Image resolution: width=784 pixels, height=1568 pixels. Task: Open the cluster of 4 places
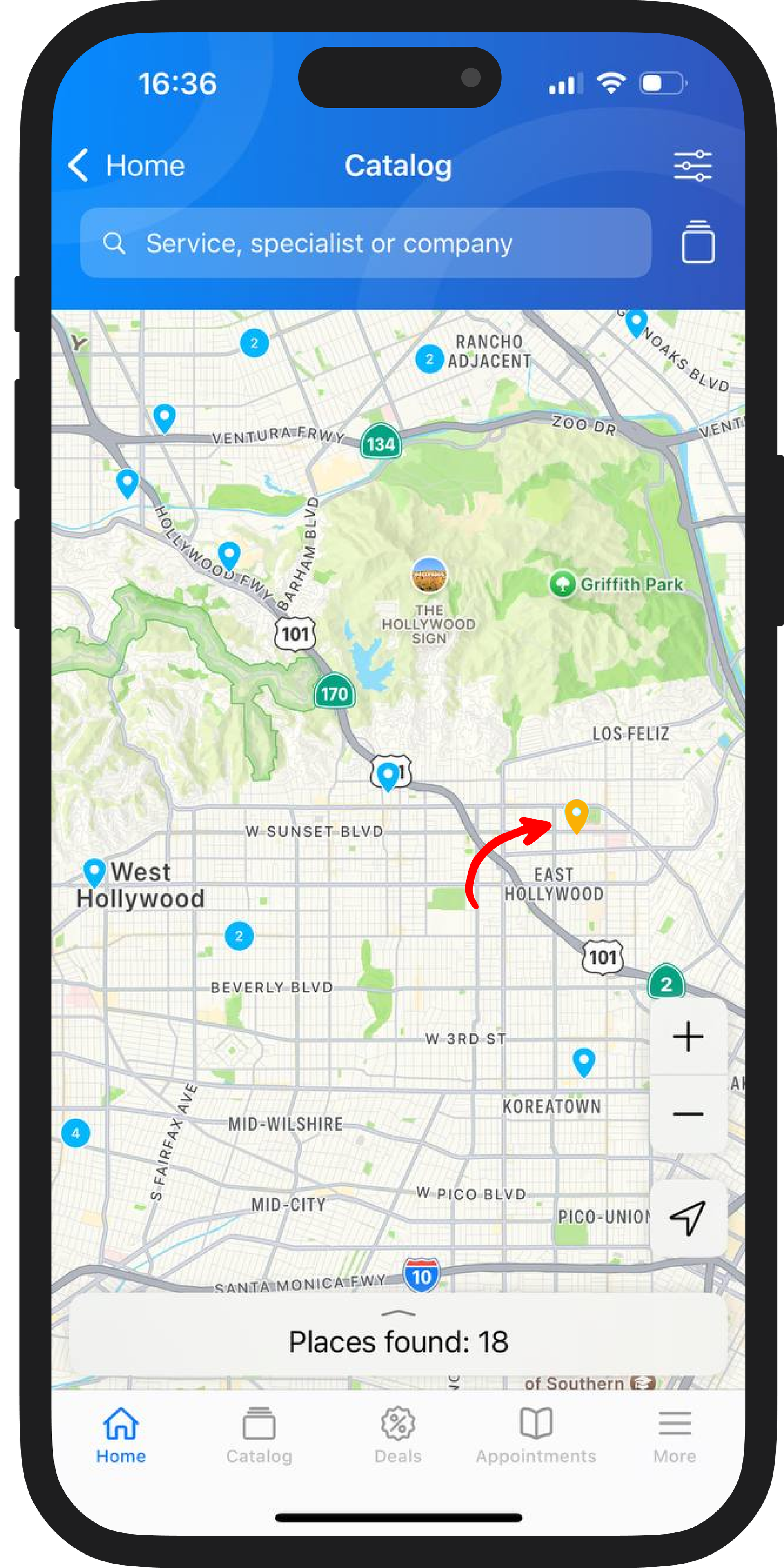pos(76,1134)
